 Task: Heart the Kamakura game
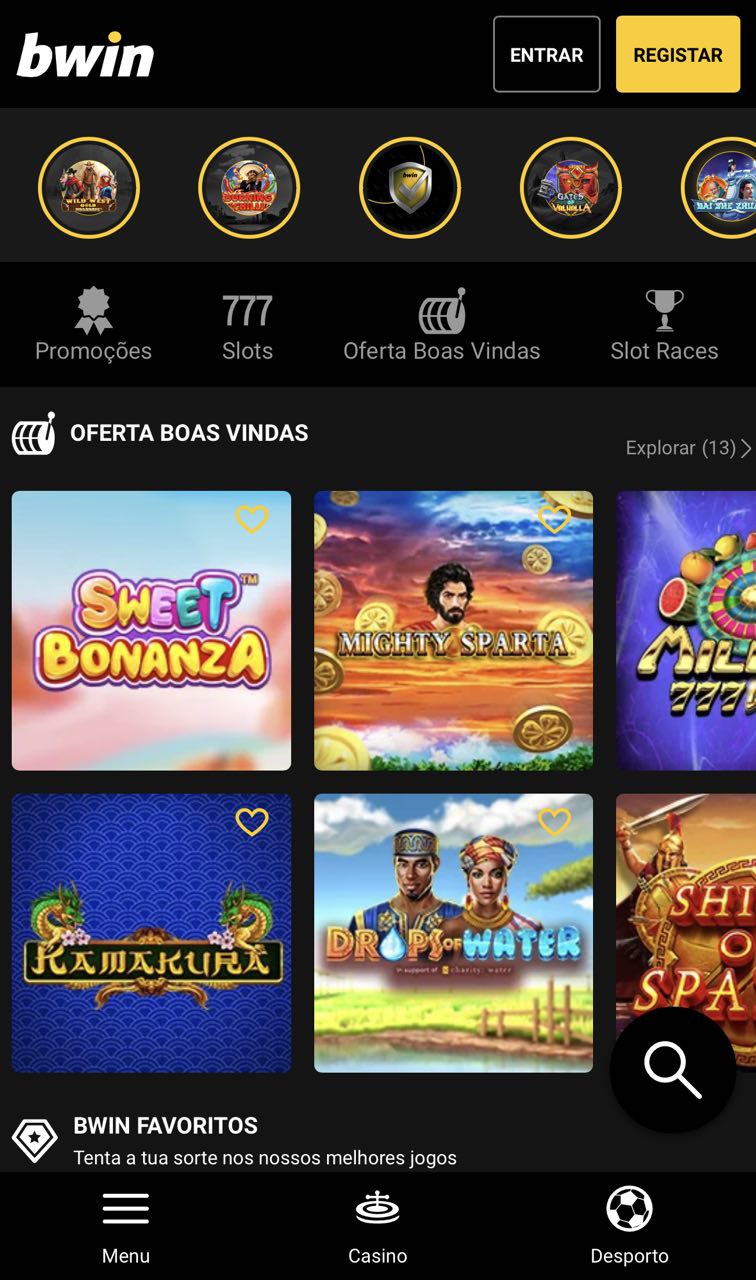coord(251,822)
